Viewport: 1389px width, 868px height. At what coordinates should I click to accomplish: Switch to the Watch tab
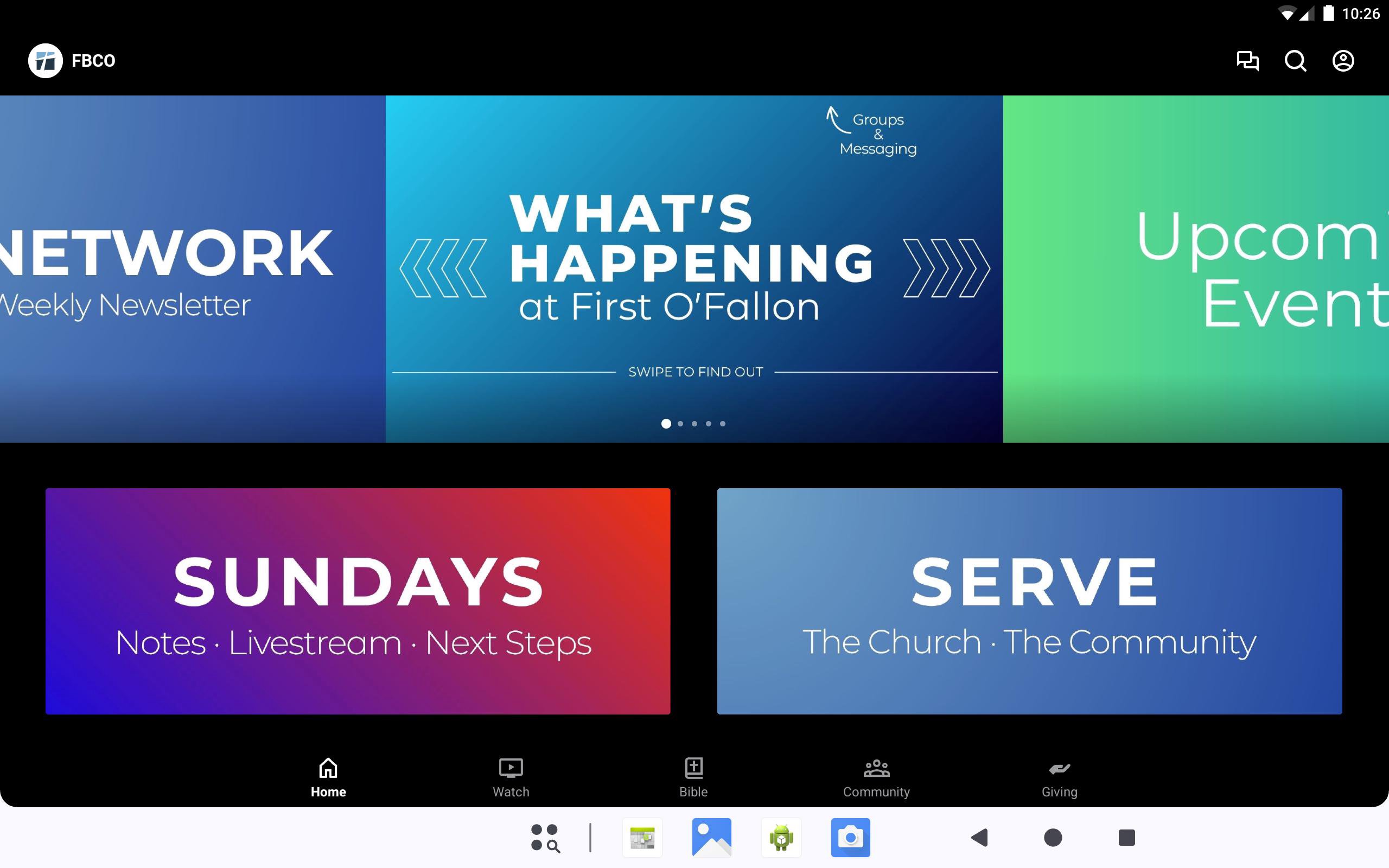coord(510,777)
